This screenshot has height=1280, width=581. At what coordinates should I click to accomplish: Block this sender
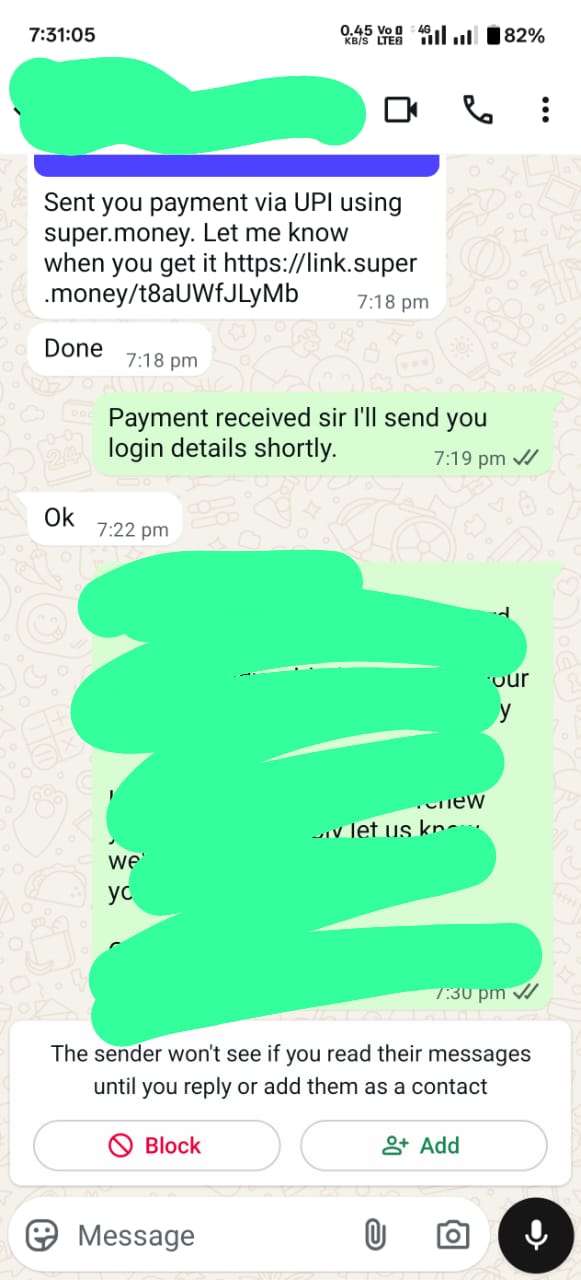coord(157,1145)
